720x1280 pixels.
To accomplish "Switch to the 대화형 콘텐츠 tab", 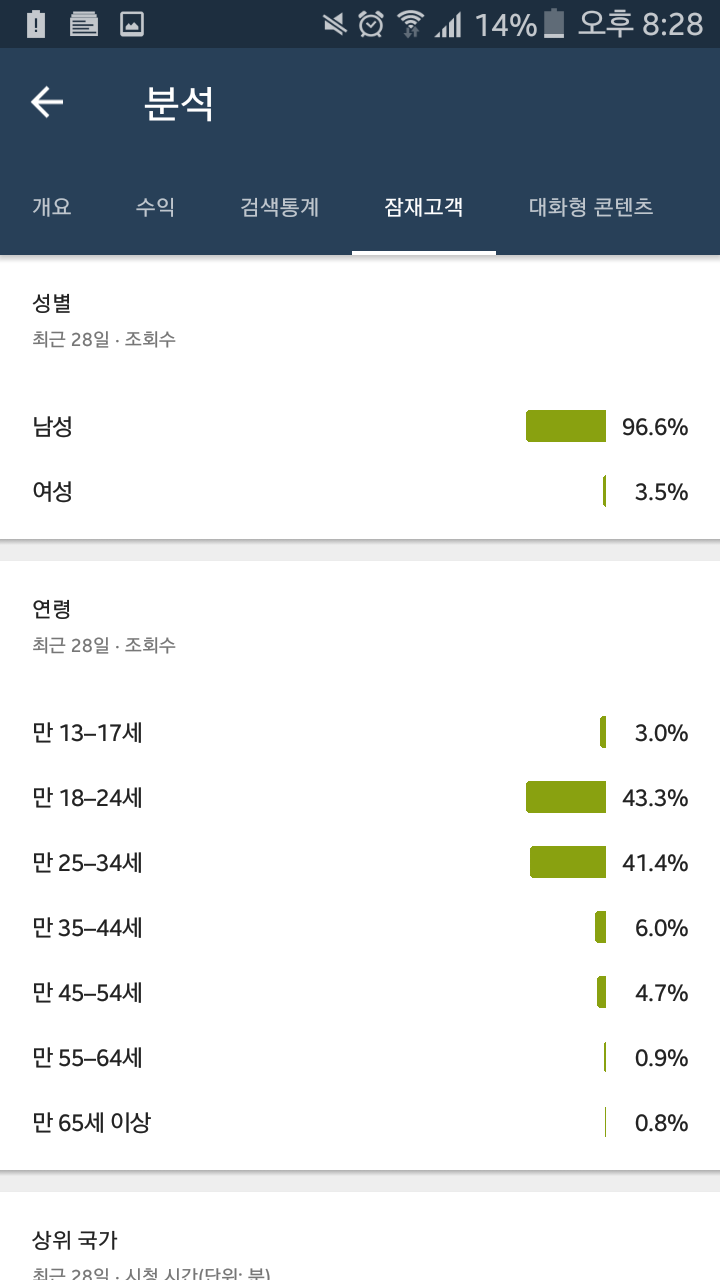I will pos(591,207).
